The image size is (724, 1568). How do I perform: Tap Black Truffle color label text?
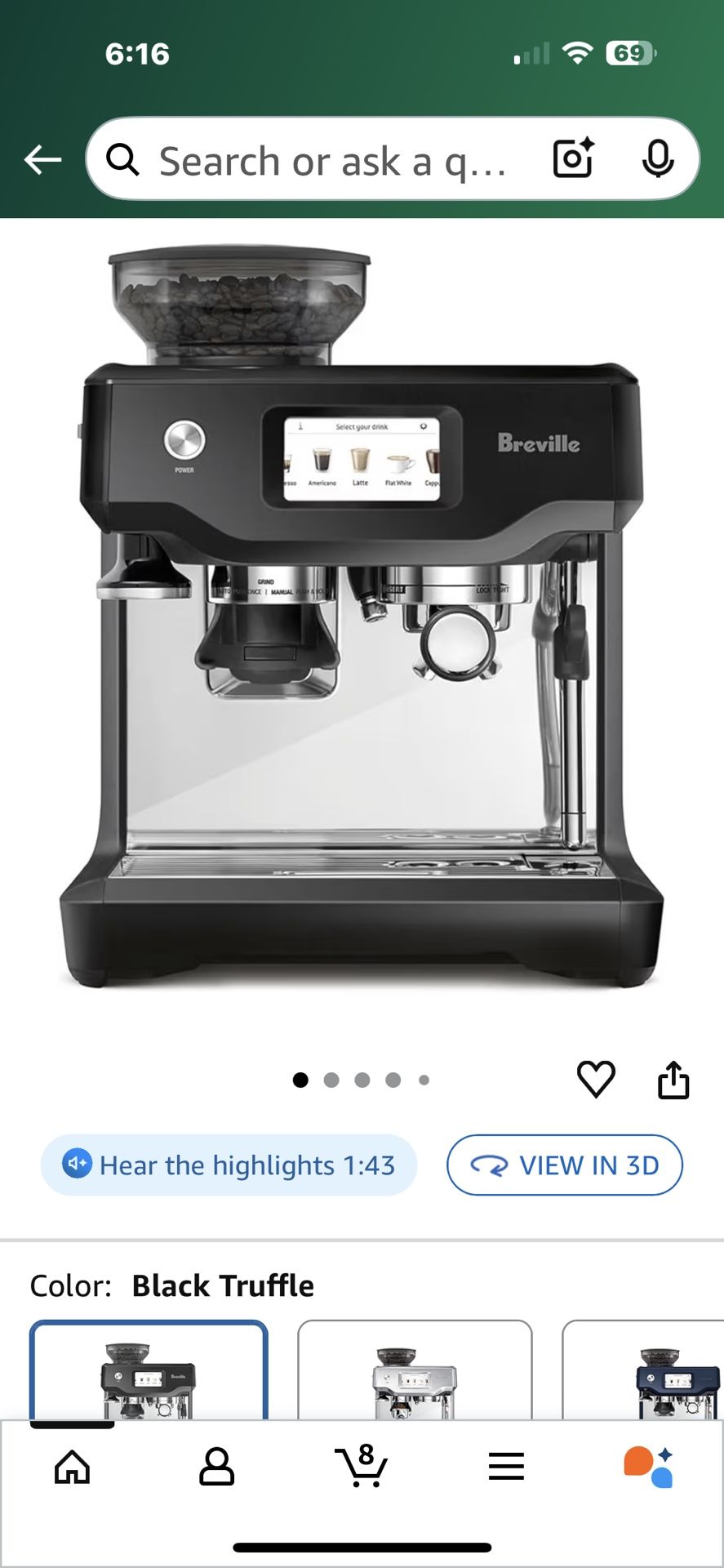tap(224, 1285)
